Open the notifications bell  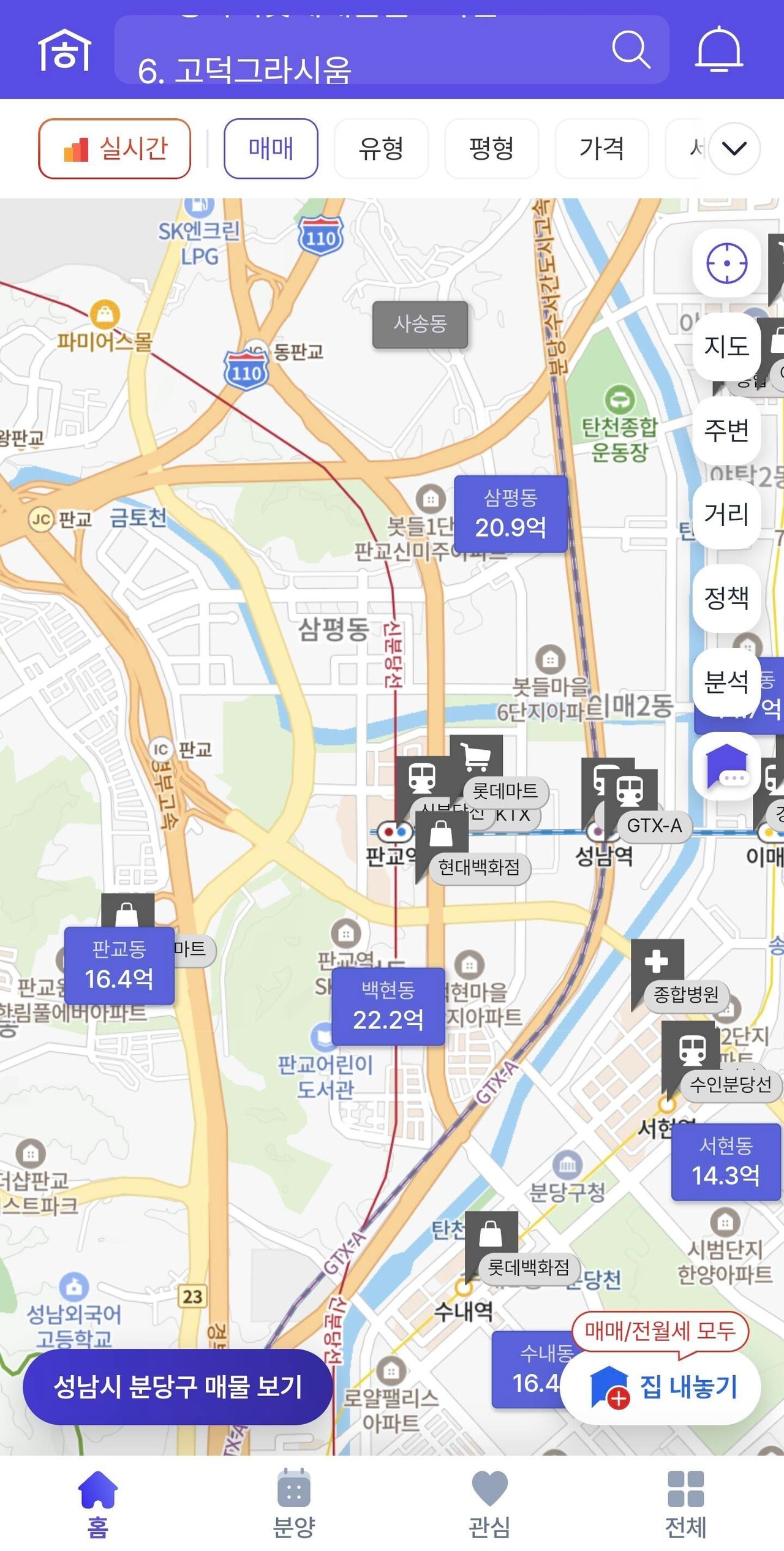719,49
